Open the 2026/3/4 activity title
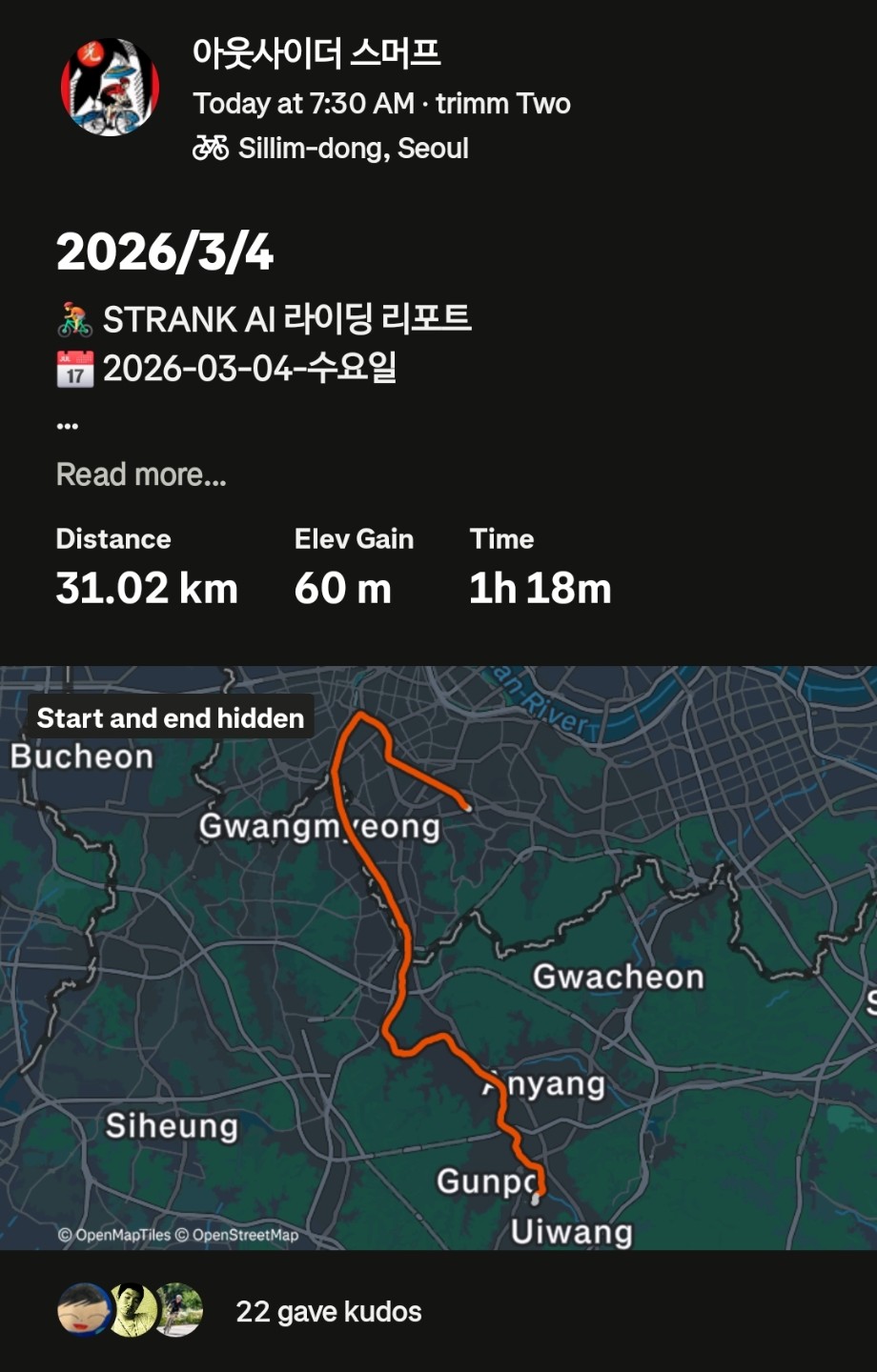The width and height of the screenshot is (877, 1372). 165,252
